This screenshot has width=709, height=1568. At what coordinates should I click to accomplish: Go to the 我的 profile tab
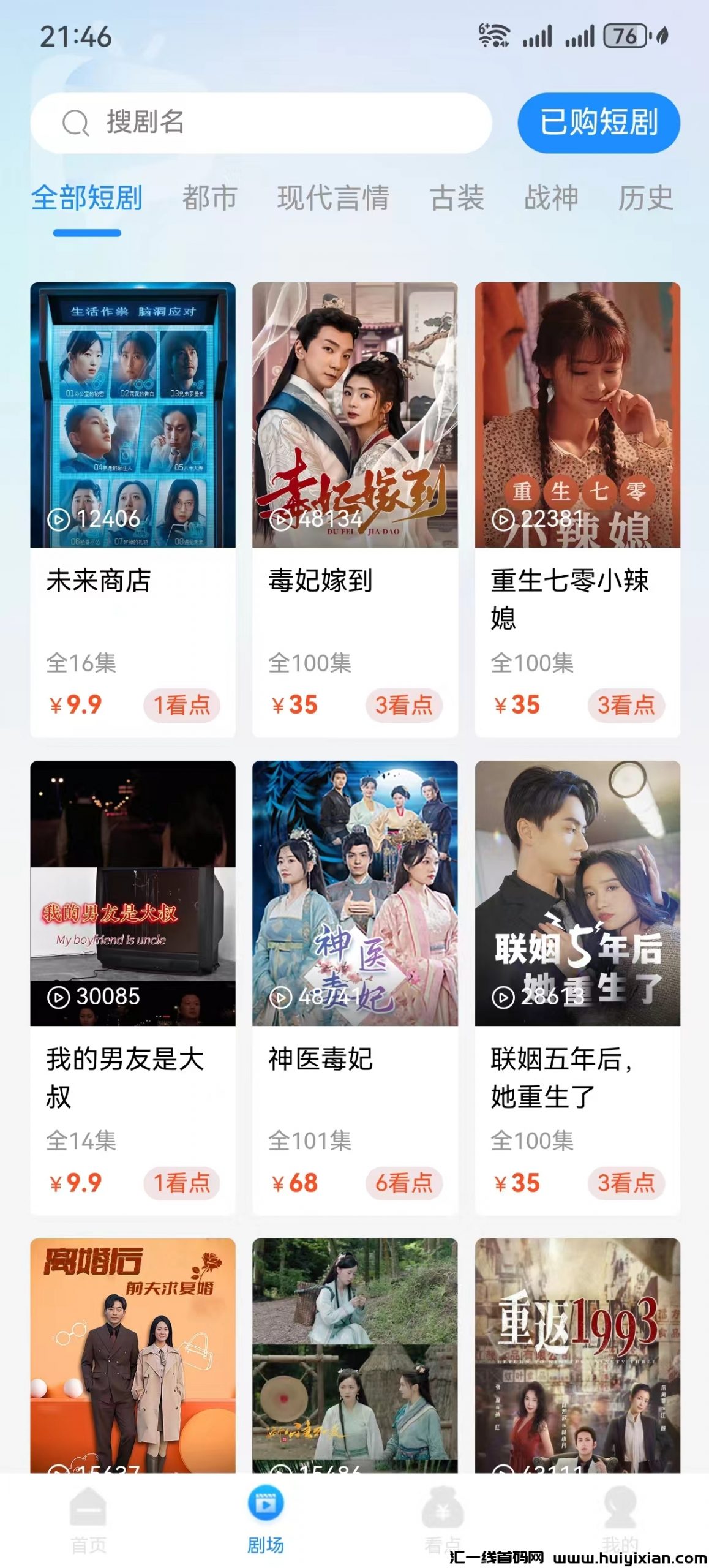[620, 1519]
